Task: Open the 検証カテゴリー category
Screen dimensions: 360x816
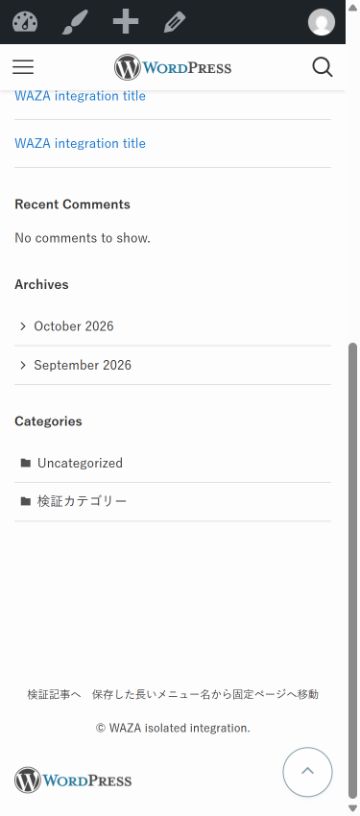Action: tap(82, 502)
